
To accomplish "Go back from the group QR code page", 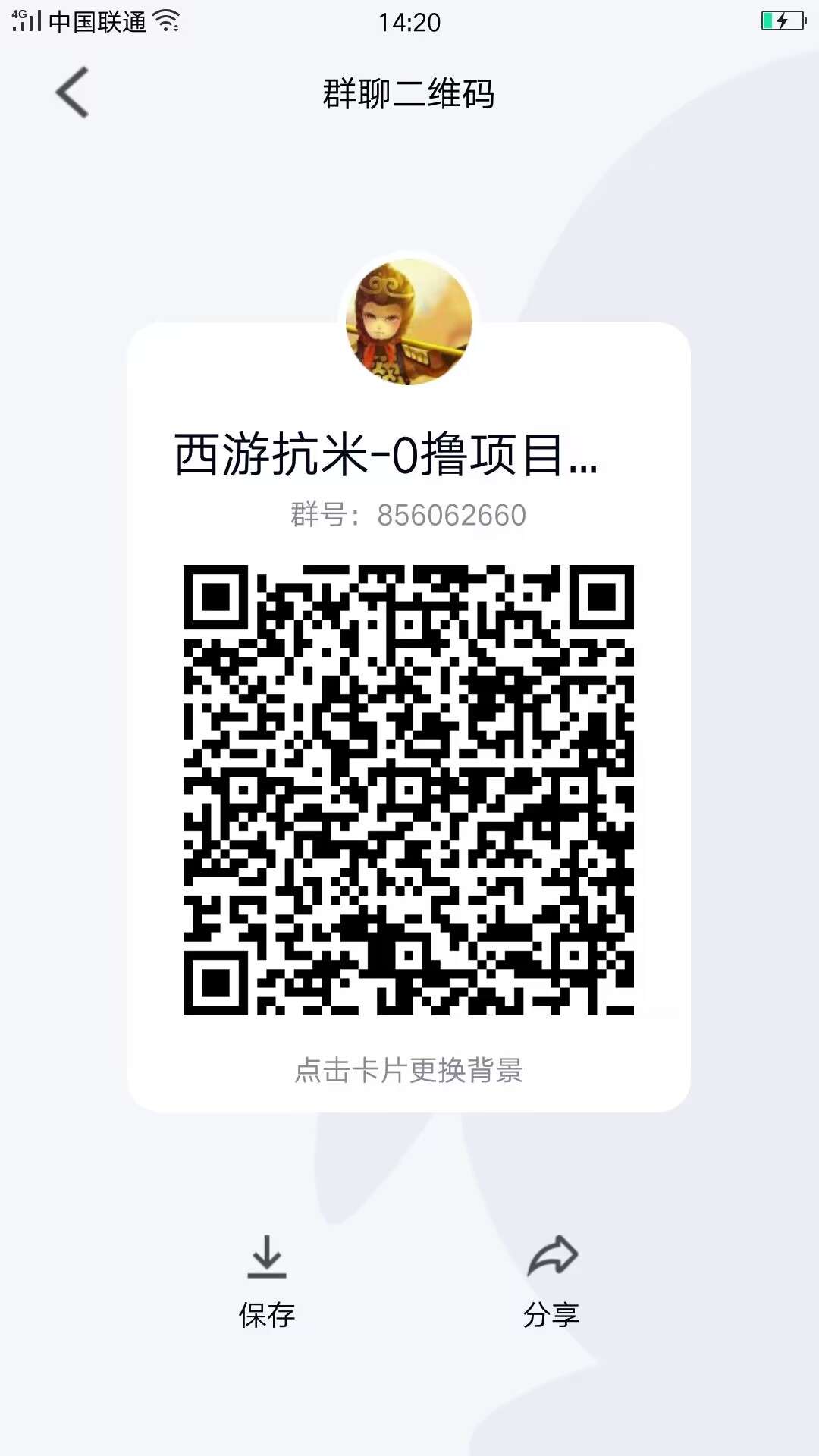I will [72, 93].
